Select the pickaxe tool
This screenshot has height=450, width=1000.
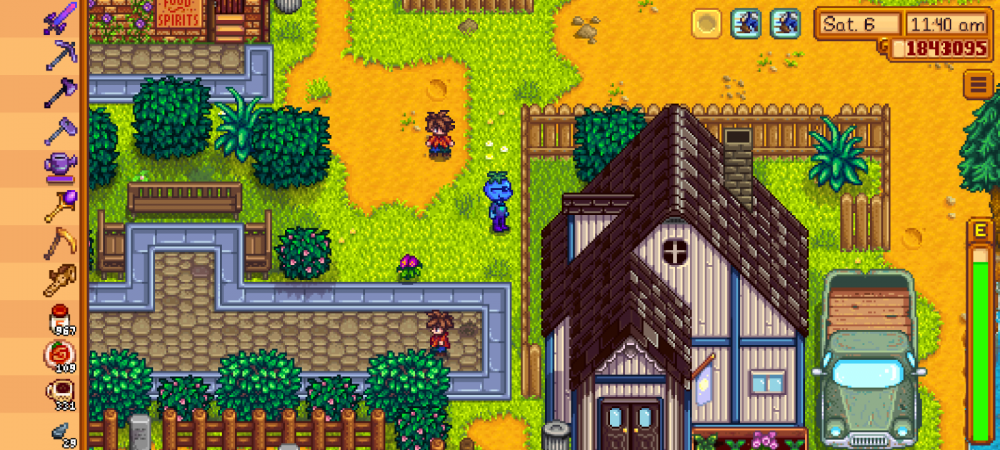(60, 55)
